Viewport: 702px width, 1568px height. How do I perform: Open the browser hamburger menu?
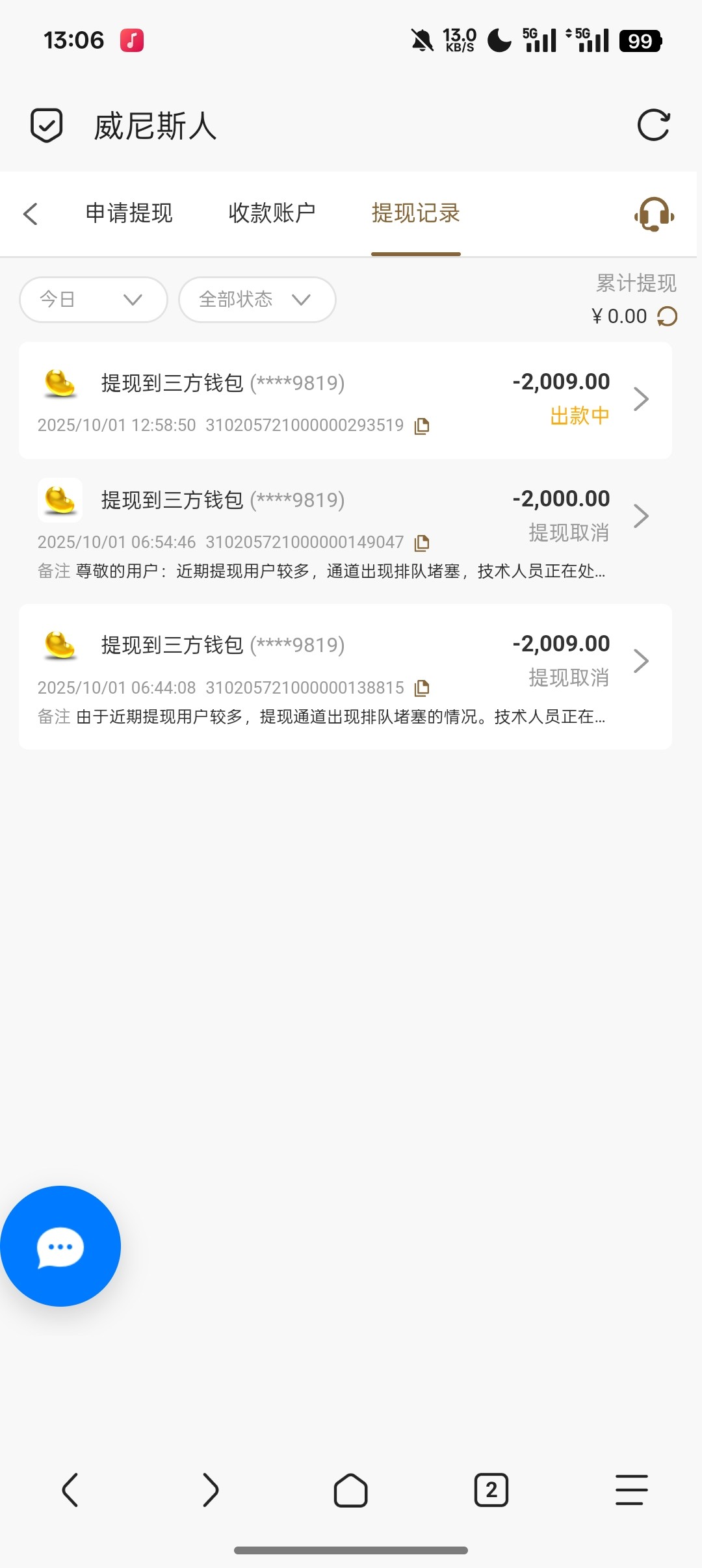631,1490
